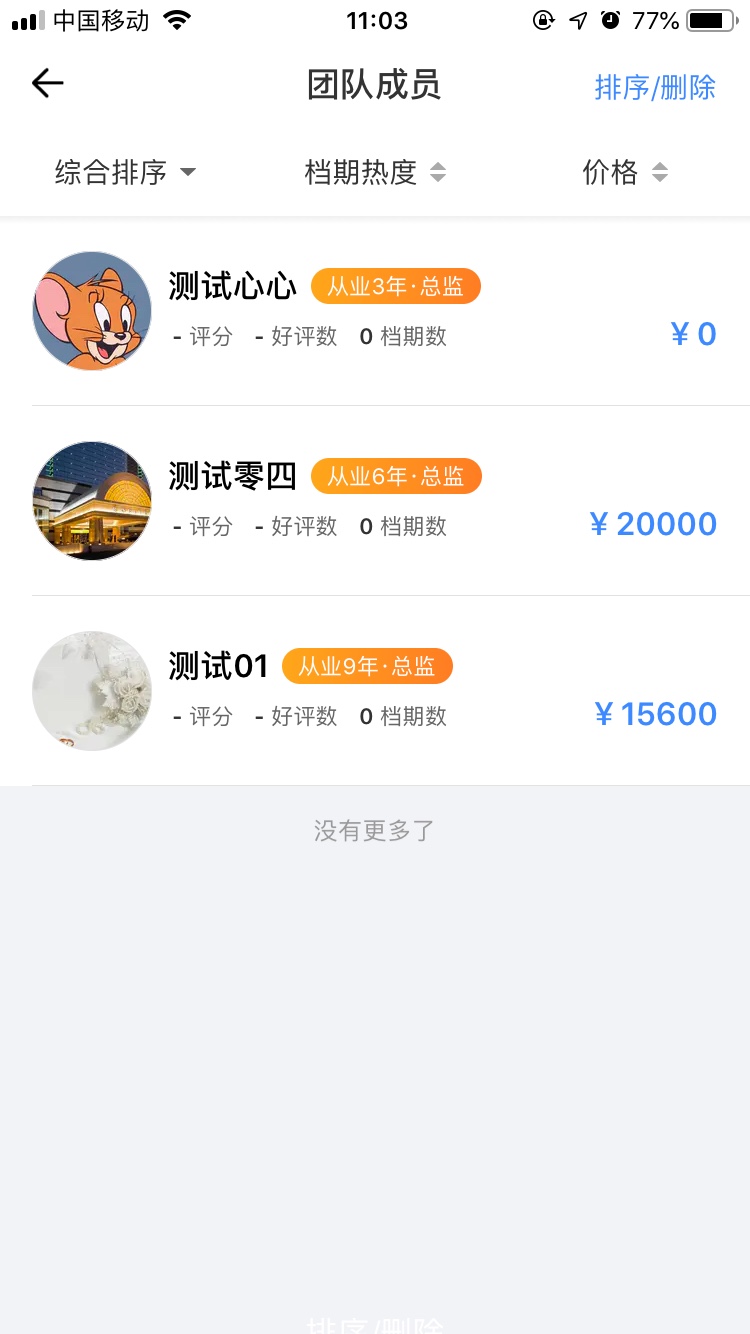
Task: Sort members by 价格
Action: pyautogui.click(x=624, y=173)
